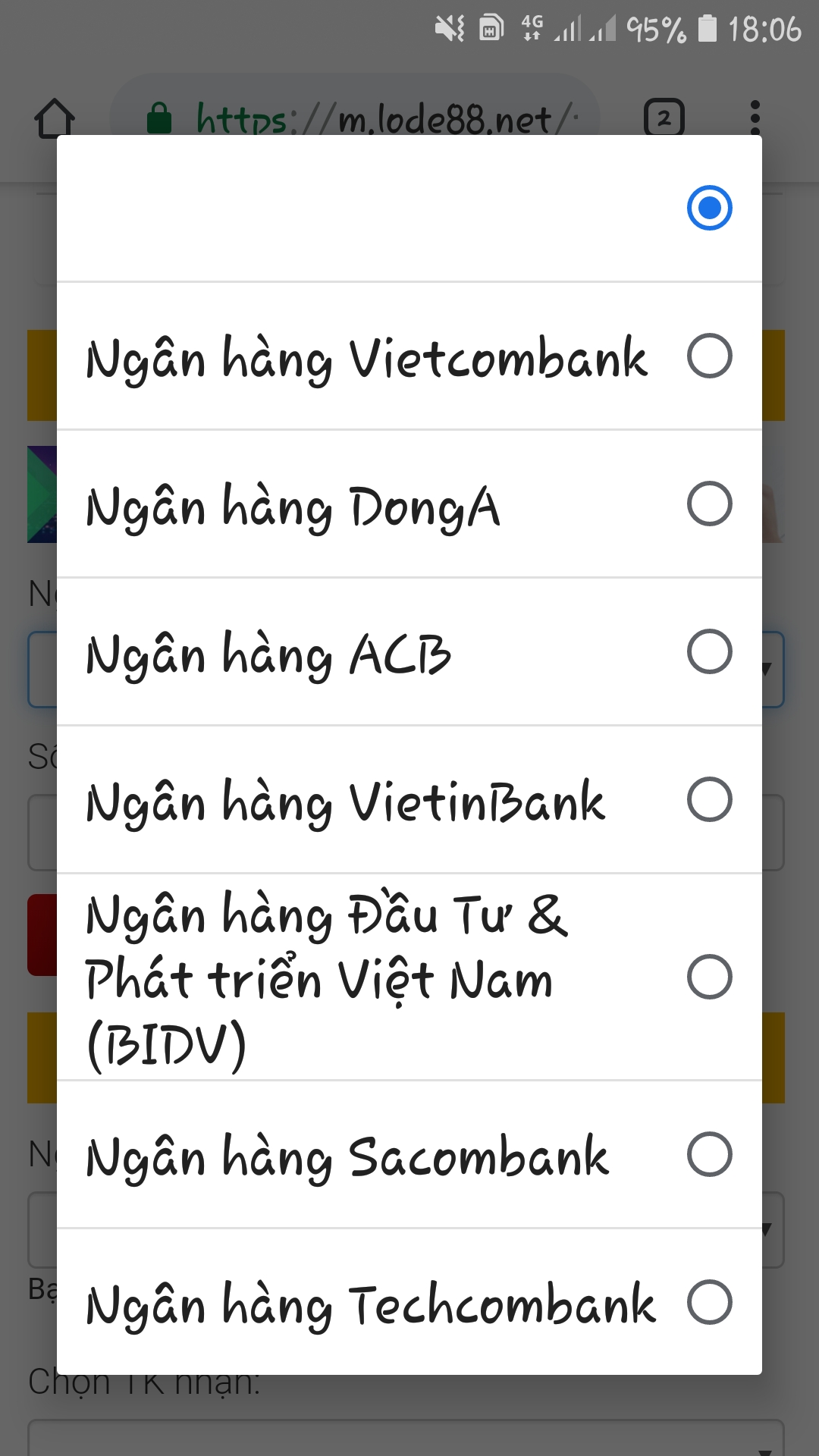Select Ngân hàng VietinBank
This screenshot has height=1456, width=819.
[x=409, y=799]
